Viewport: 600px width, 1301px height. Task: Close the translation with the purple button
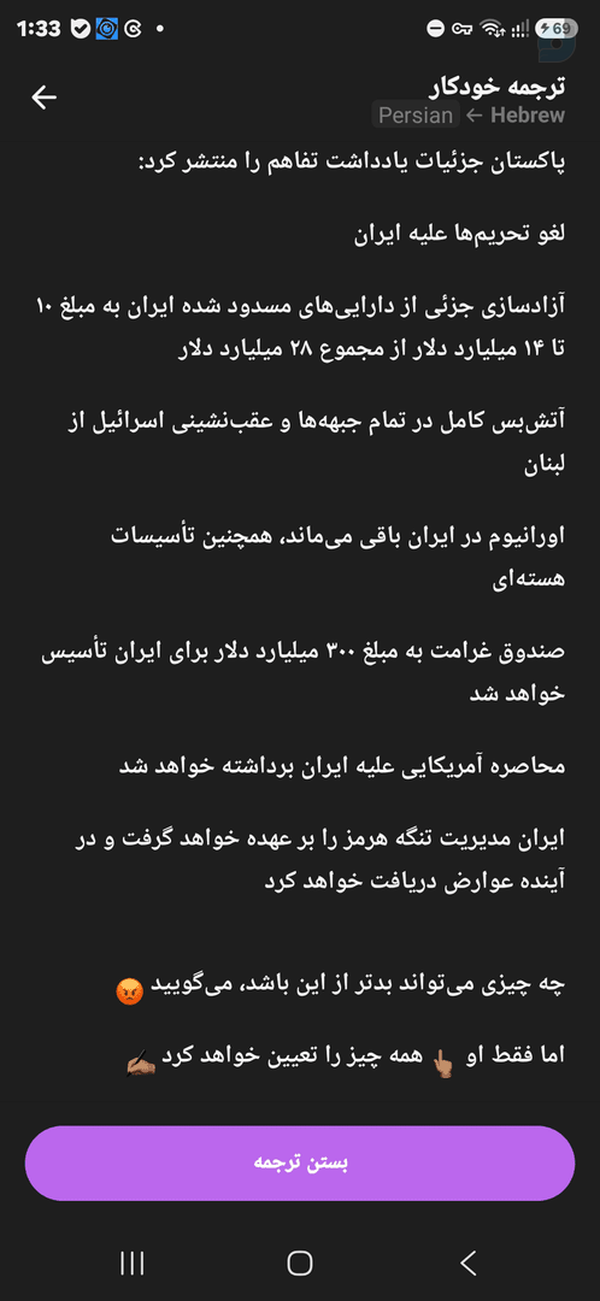[300, 1163]
